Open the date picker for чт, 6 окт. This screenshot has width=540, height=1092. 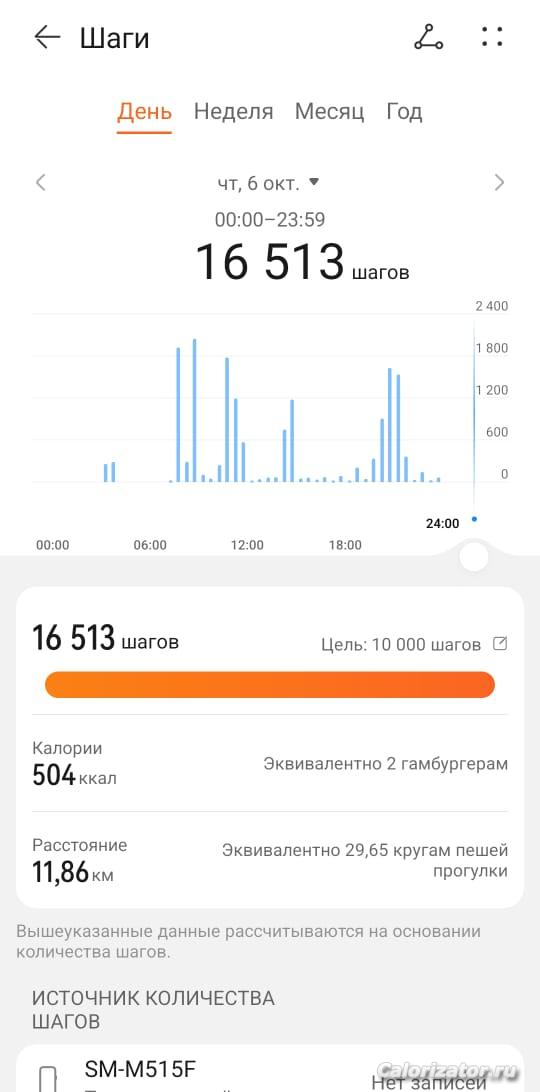268,183
